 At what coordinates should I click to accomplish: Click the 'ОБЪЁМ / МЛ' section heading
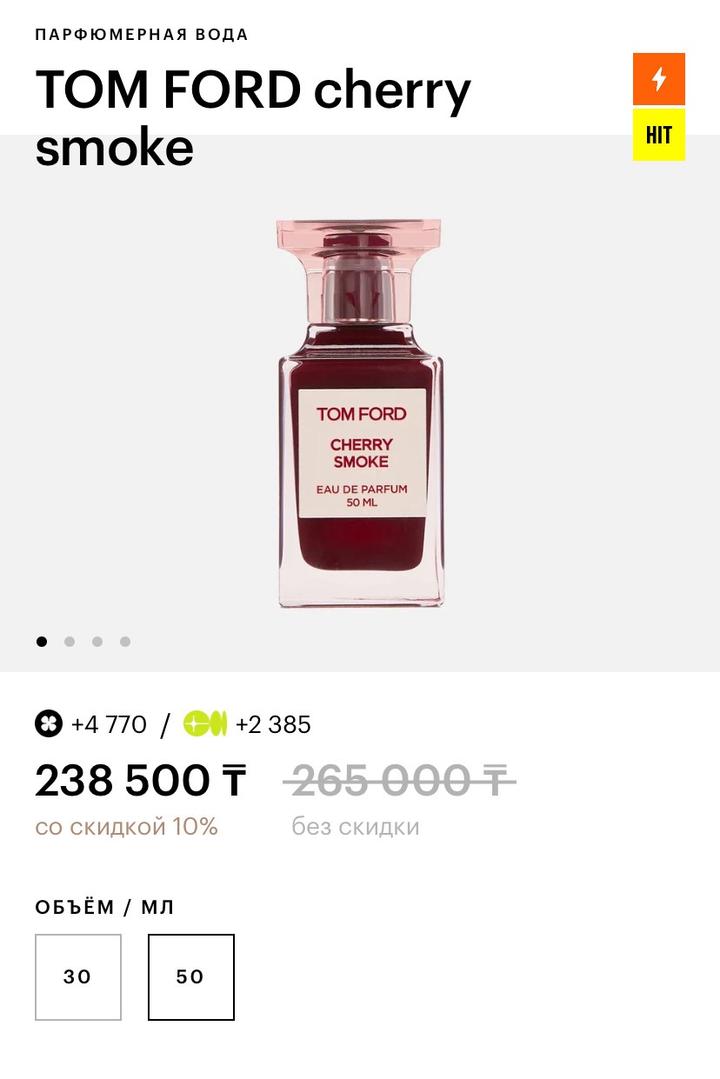pos(103,908)
